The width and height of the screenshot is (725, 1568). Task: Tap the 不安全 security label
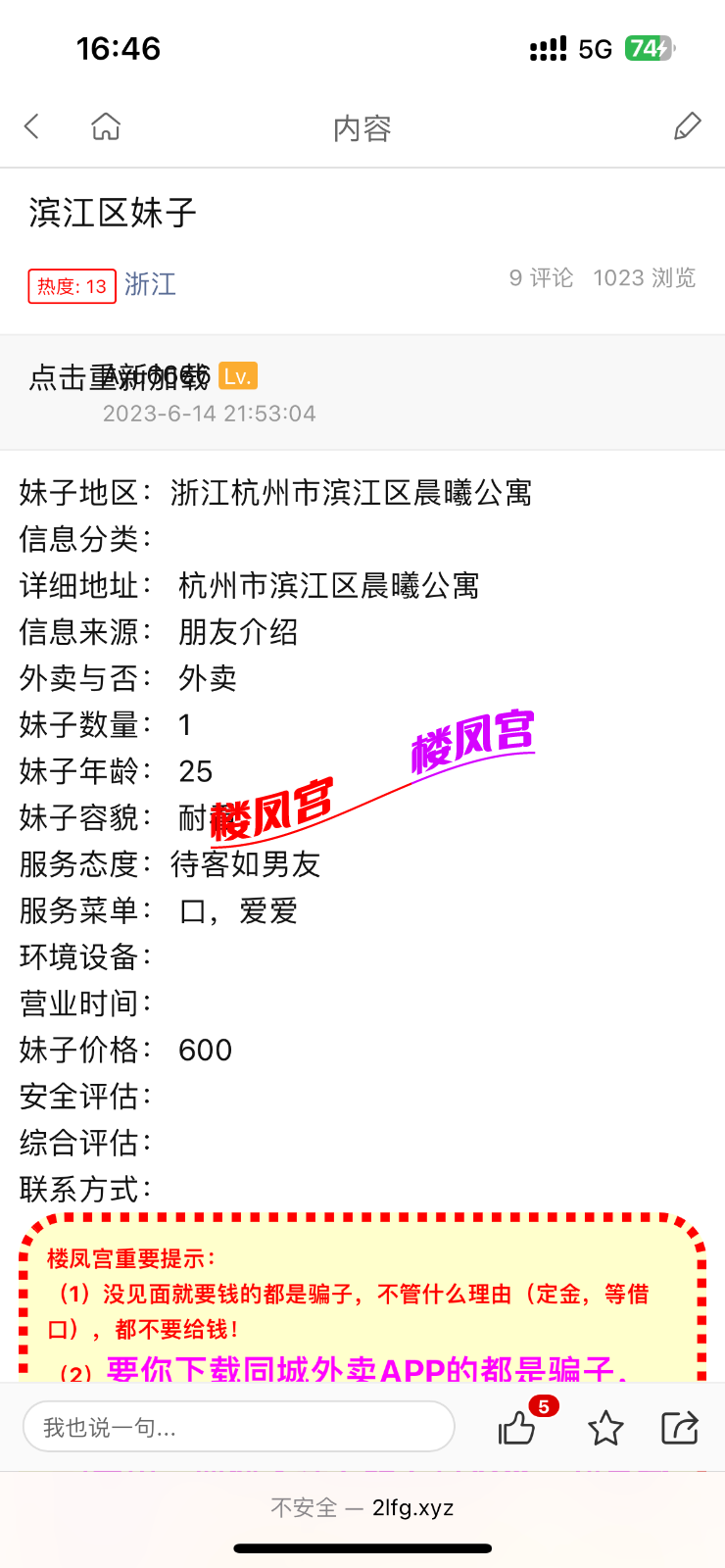tap(303, 1507)
